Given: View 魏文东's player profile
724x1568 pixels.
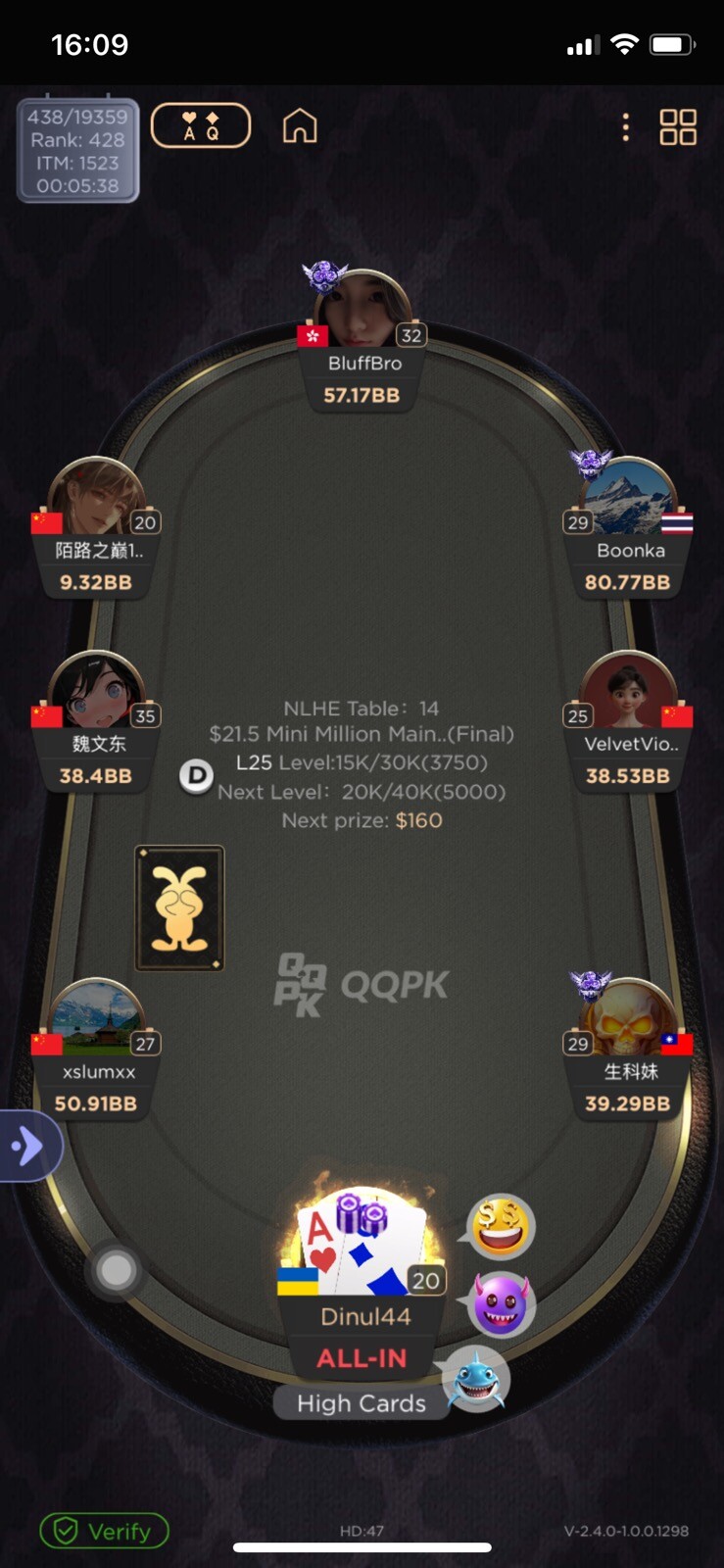Looking at the screenshot, I should point(97,692).
